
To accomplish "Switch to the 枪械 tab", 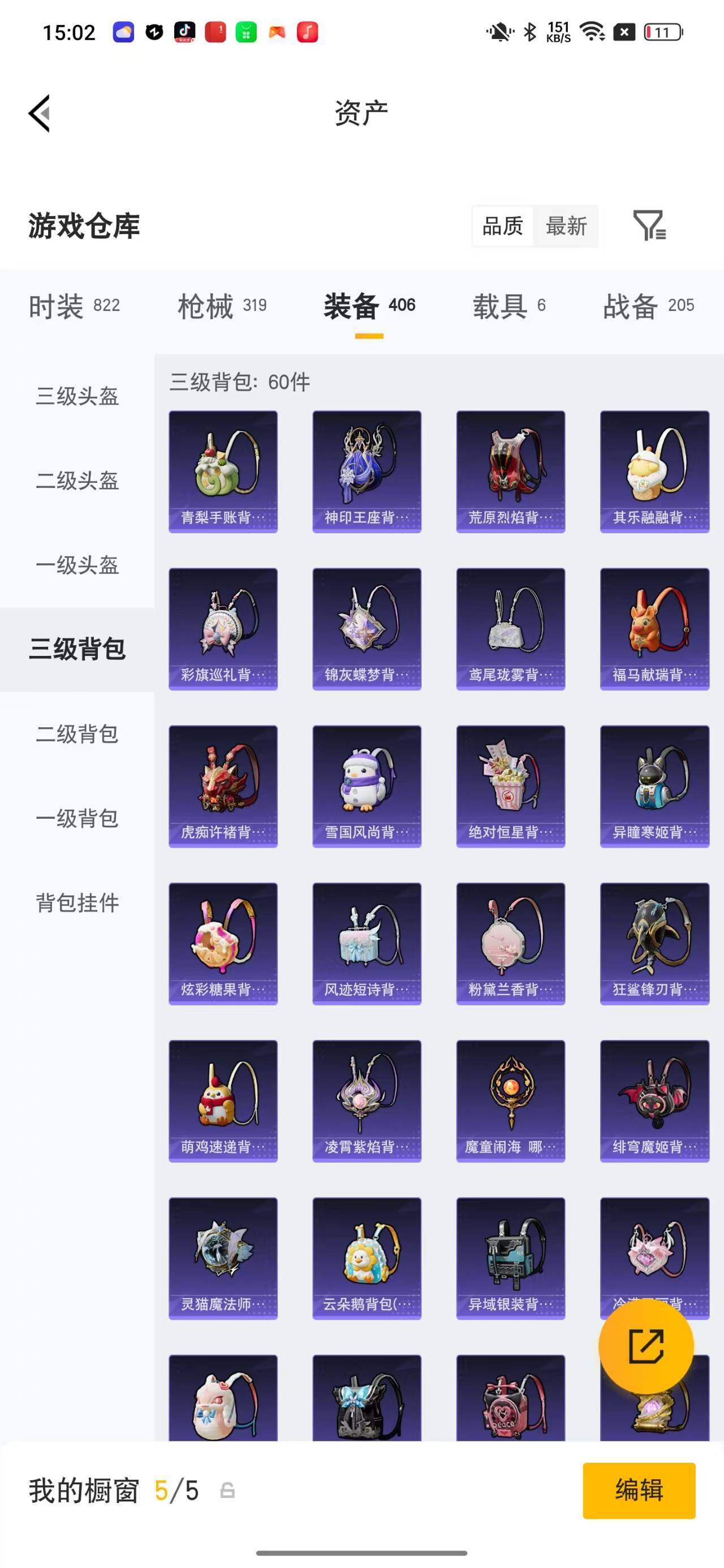I will [222, 305].
